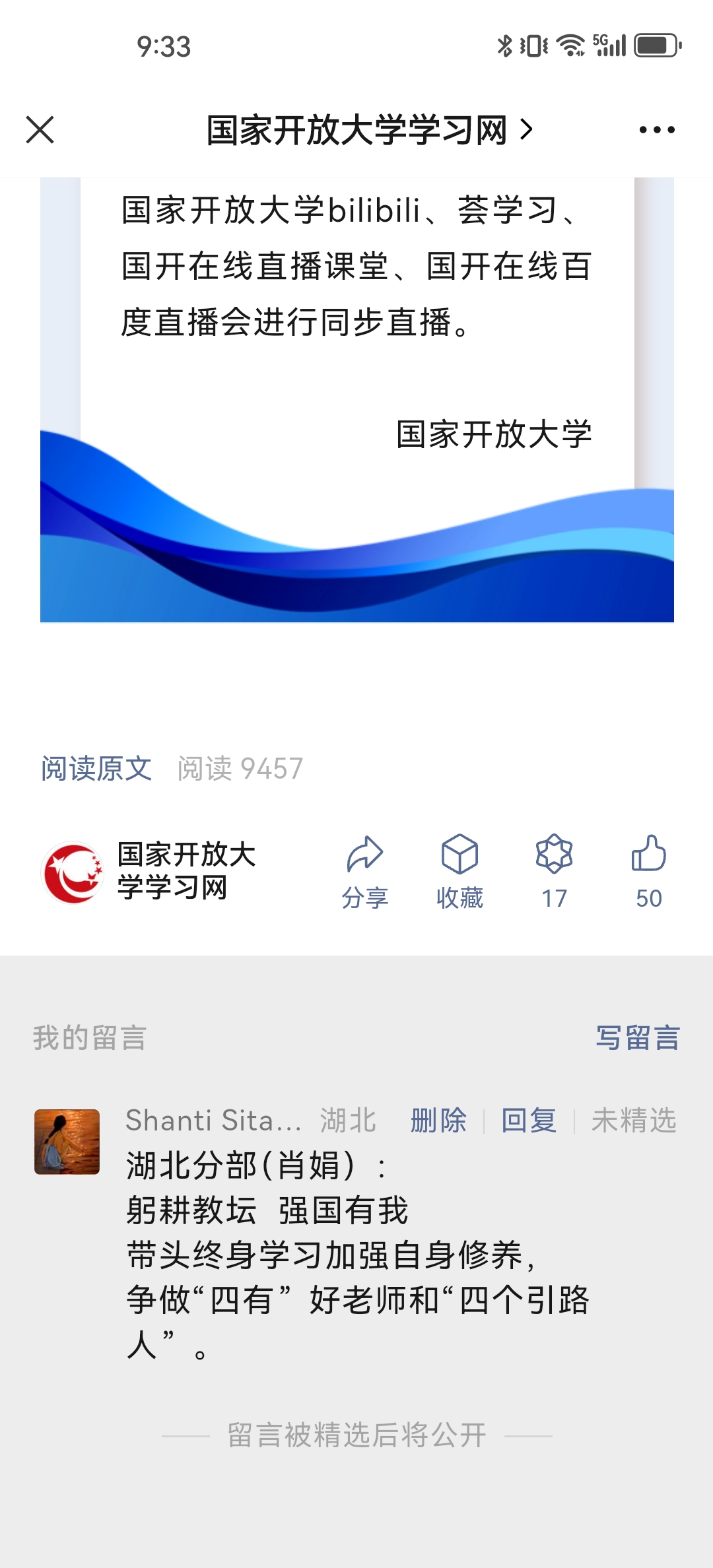Open the 国家开放大学学习网 account profile
Image resolution: width=713 pixels, height=1568 pixels.
149,871
